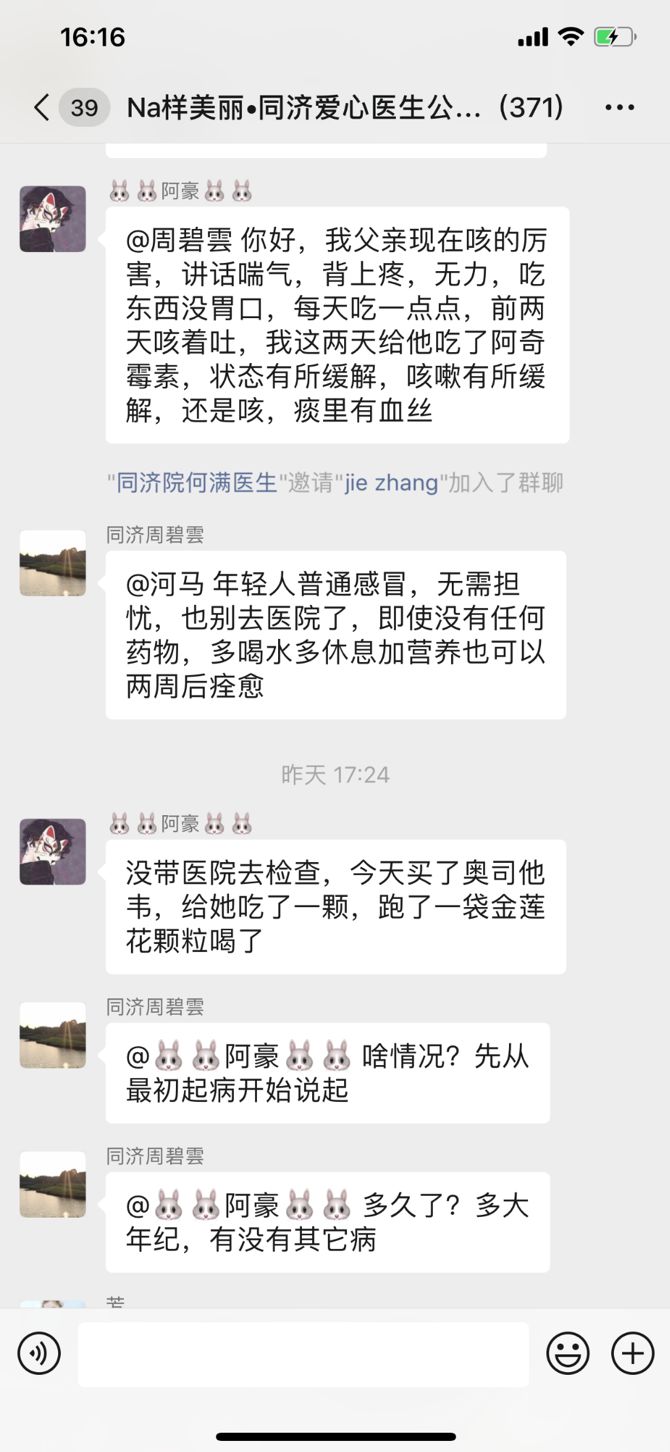Open the emoji sticker panel
Screen dimensions: 670x1452
[x=567, y=1354]
